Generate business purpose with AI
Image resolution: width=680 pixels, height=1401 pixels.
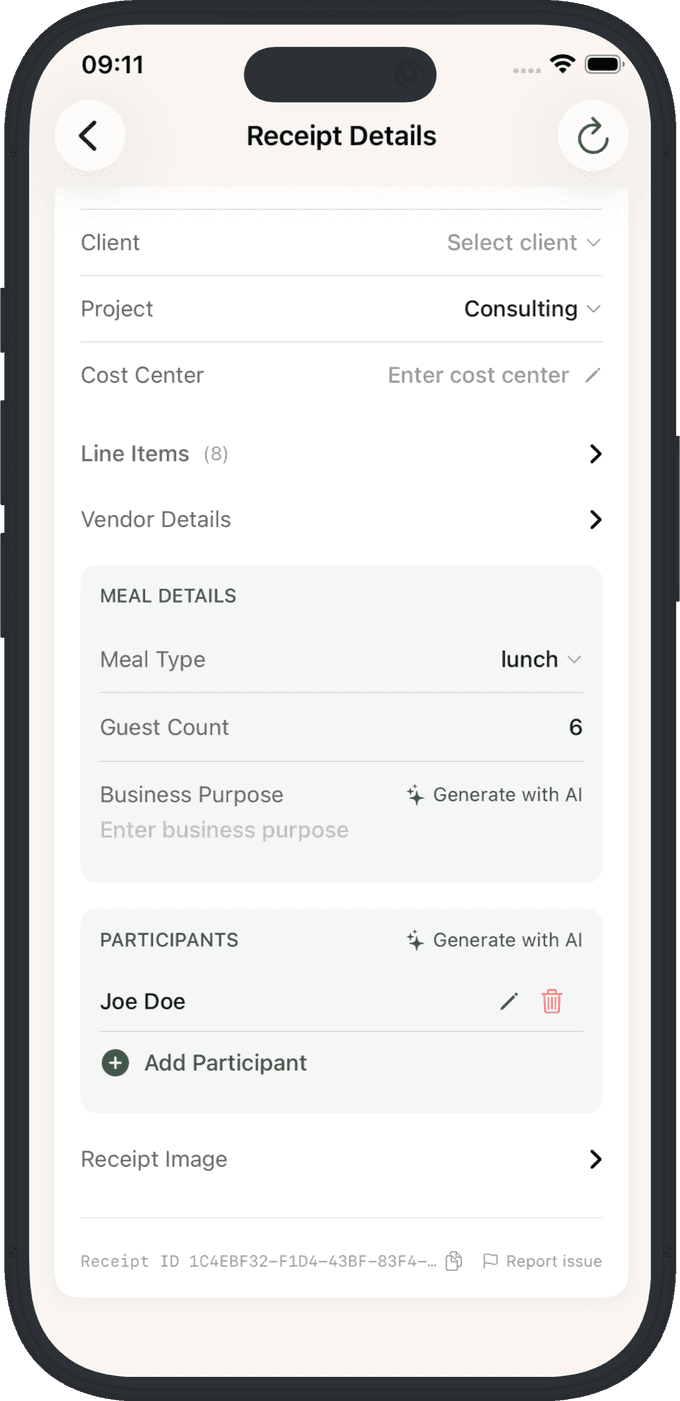[x=495, y=795]
